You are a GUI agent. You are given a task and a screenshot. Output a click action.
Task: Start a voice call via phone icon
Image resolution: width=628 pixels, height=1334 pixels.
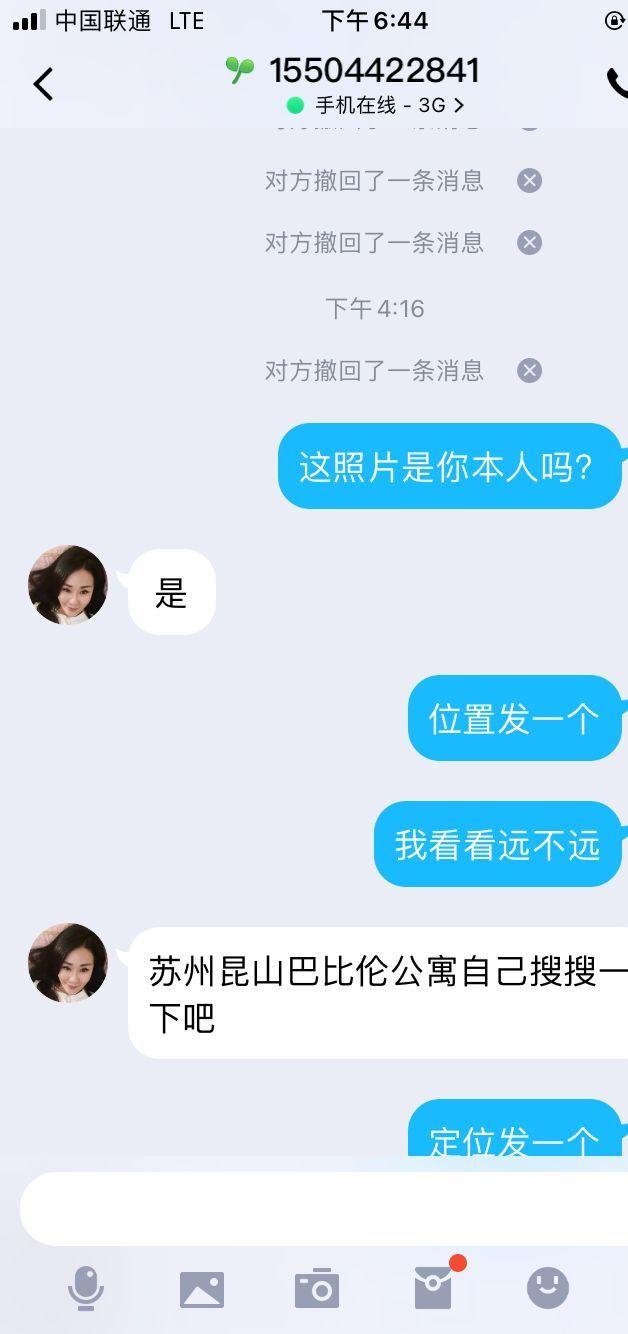pos(616,84)
